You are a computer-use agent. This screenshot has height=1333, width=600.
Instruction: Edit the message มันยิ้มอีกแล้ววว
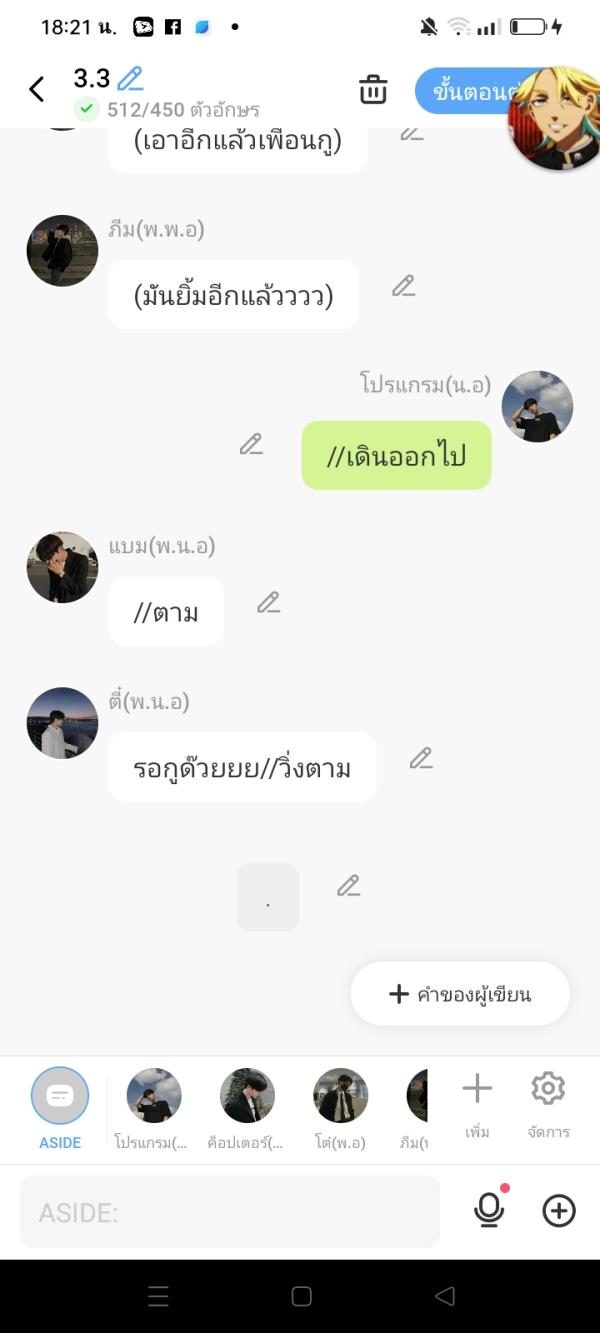point(403,286)
